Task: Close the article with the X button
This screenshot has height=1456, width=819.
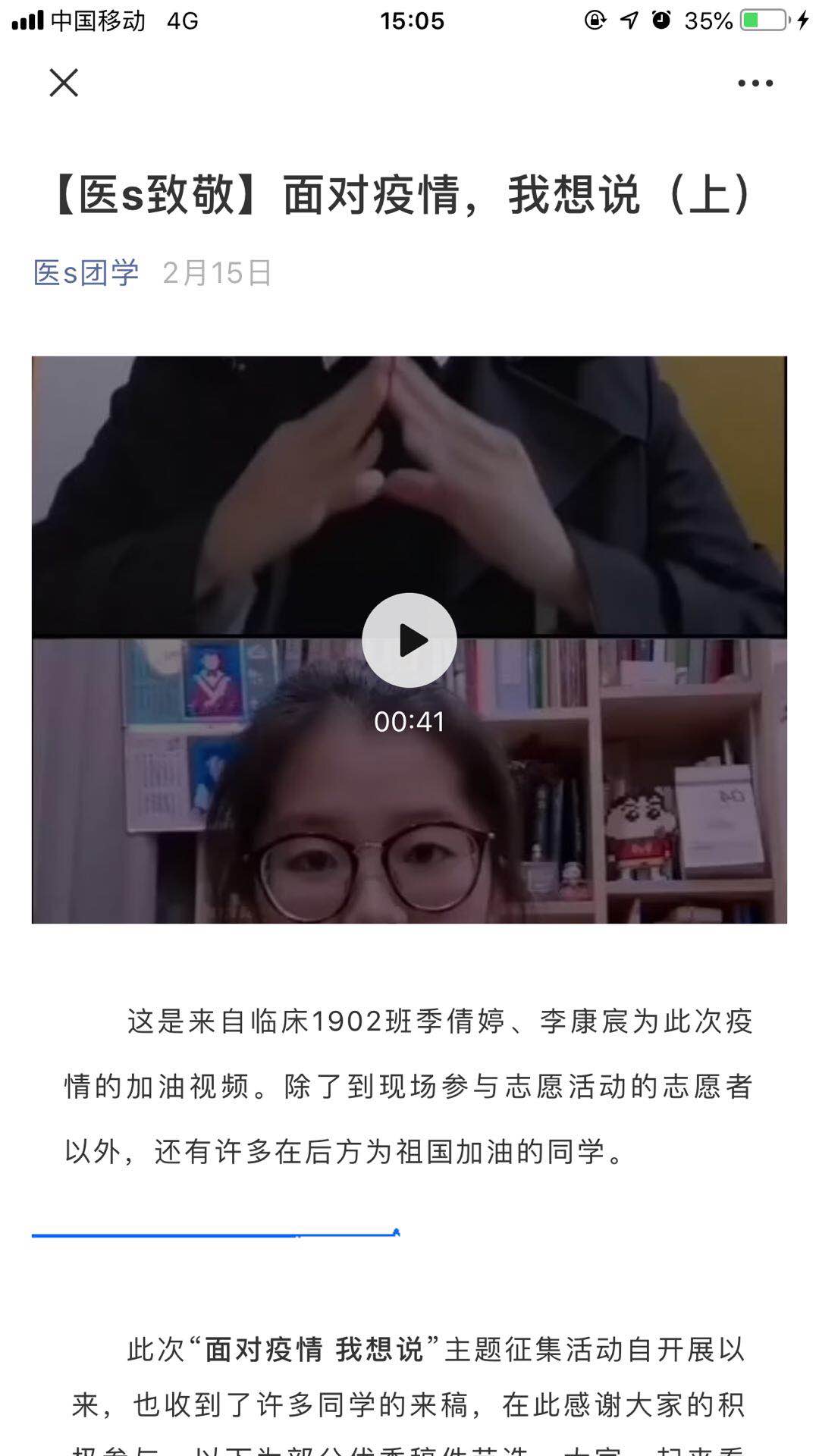Action: pyautogui.click(x=64, y=83)
